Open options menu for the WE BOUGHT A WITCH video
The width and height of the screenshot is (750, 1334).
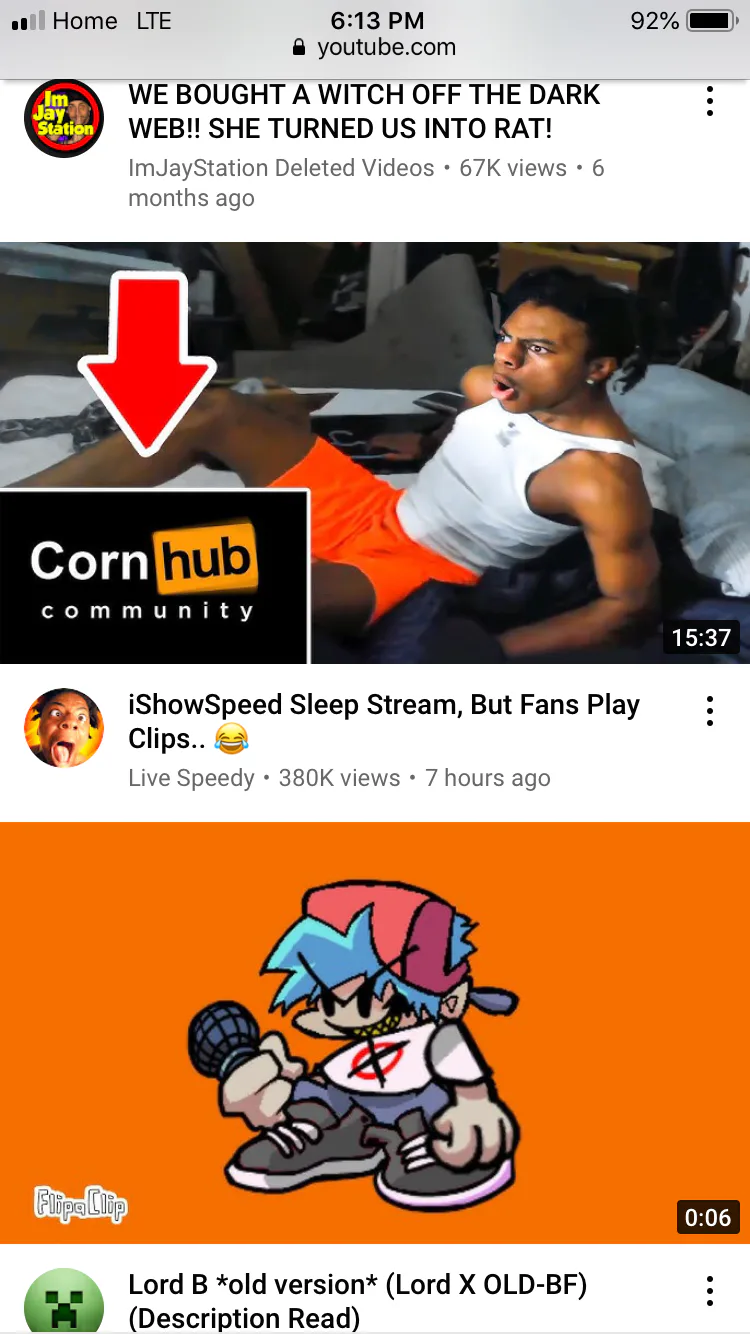point(709,101)
